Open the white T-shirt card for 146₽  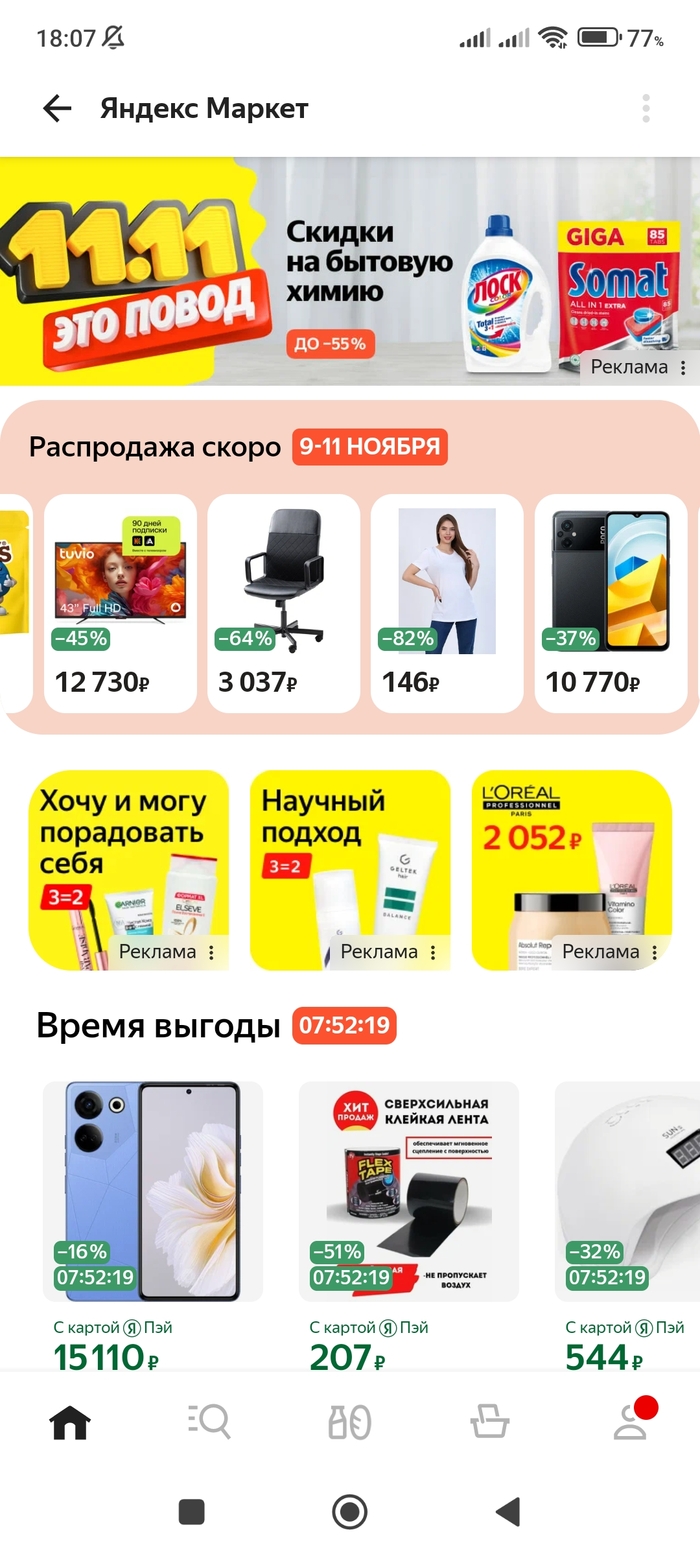446,602
